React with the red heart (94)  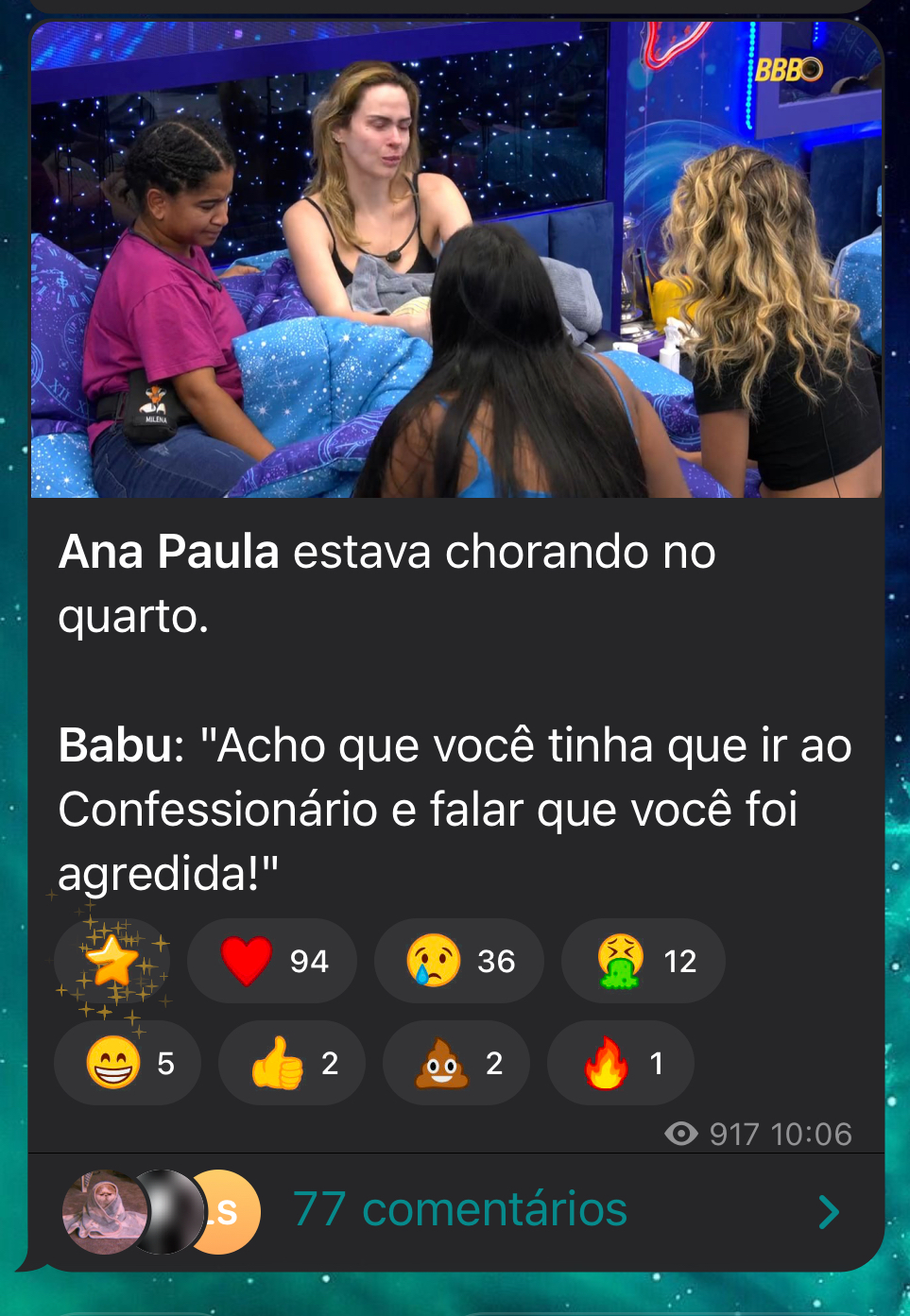pyautogui.click(x=272, y=961)
